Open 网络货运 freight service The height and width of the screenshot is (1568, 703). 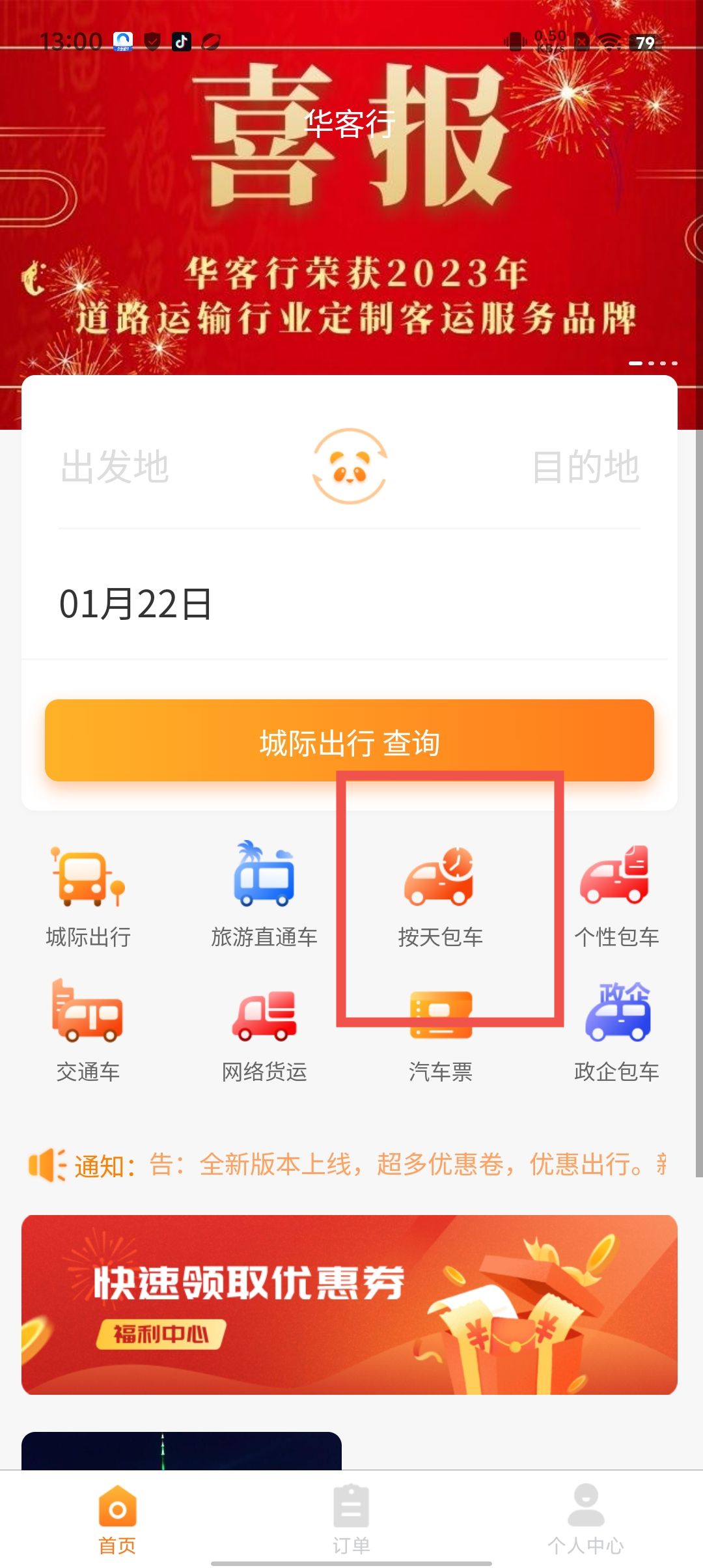pos(264,1030)
